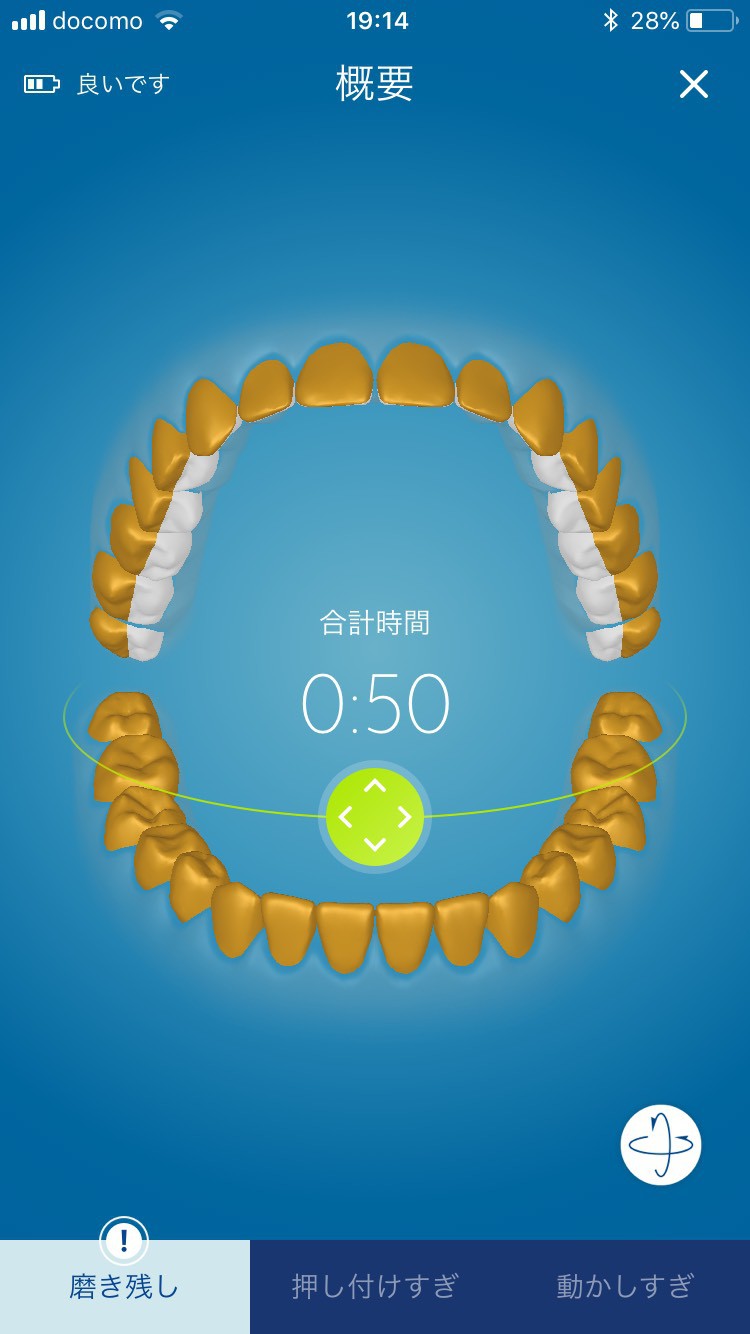Screen dimensions: 750x1334
Task: Open the 動かしすぎ tab
Action: pyautogui.click(x=625, y=1286)
